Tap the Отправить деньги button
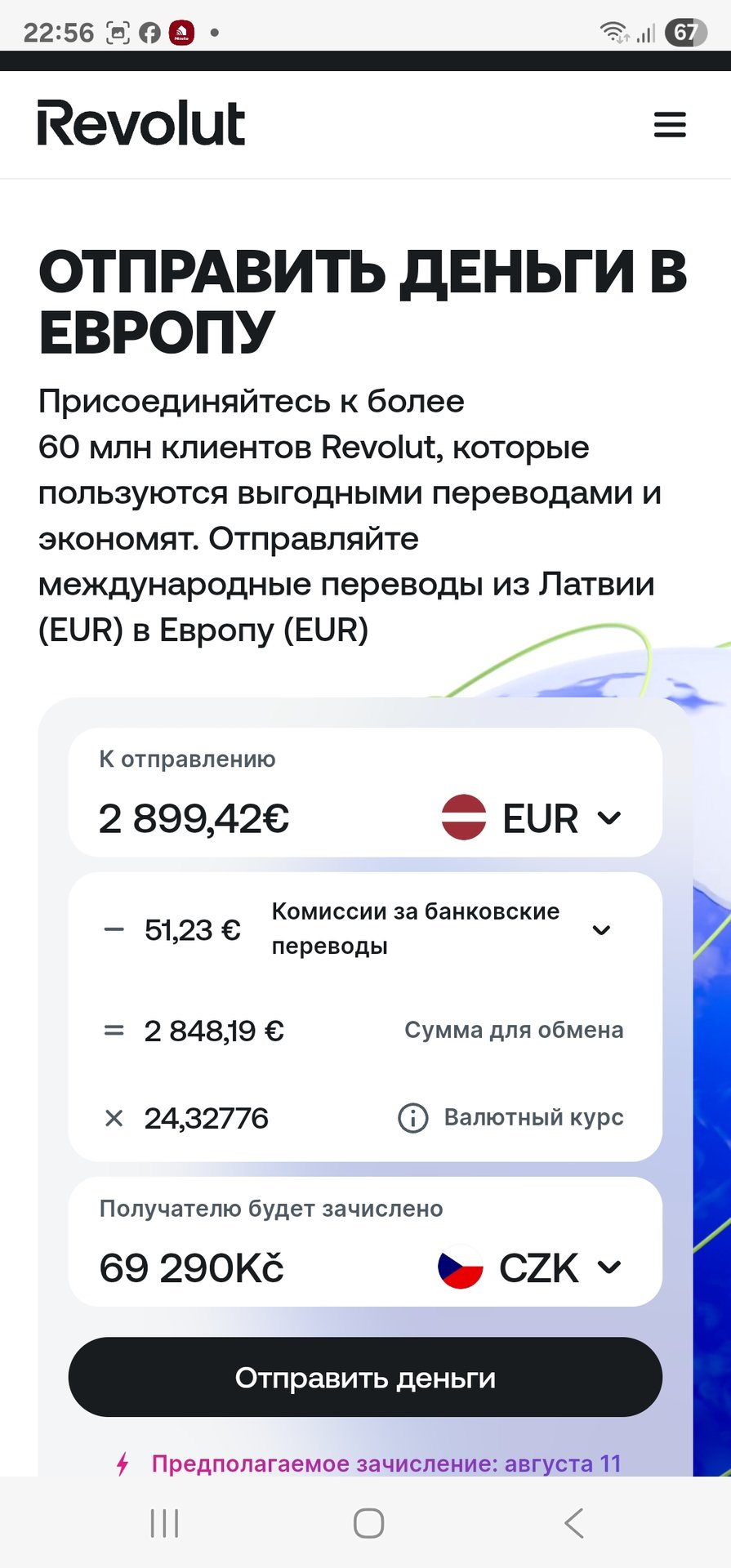Image resolution: width=731 pixels, height=1568 pixels. (365, 1378)
